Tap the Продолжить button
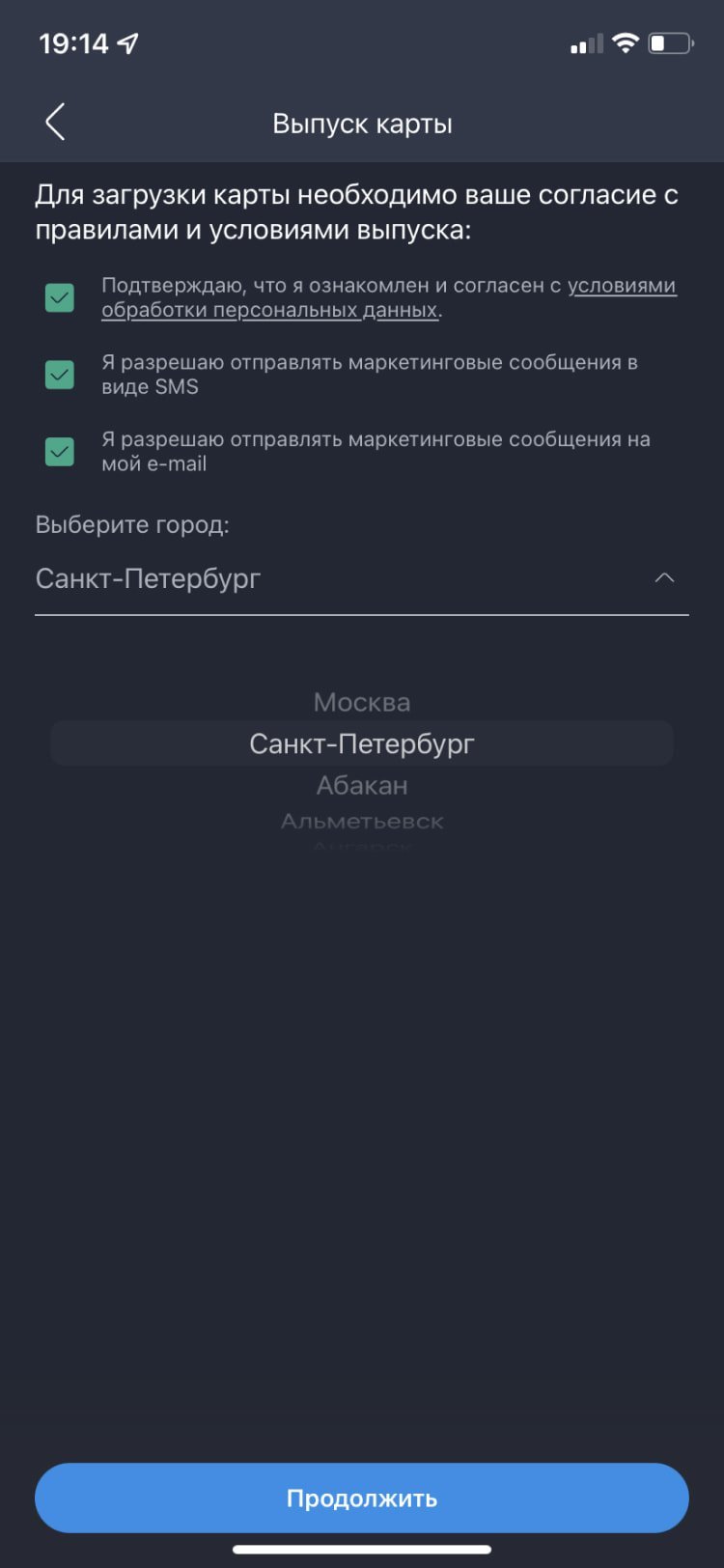Viewport: 724px width, 1568px height. (x=362, y=1498)
